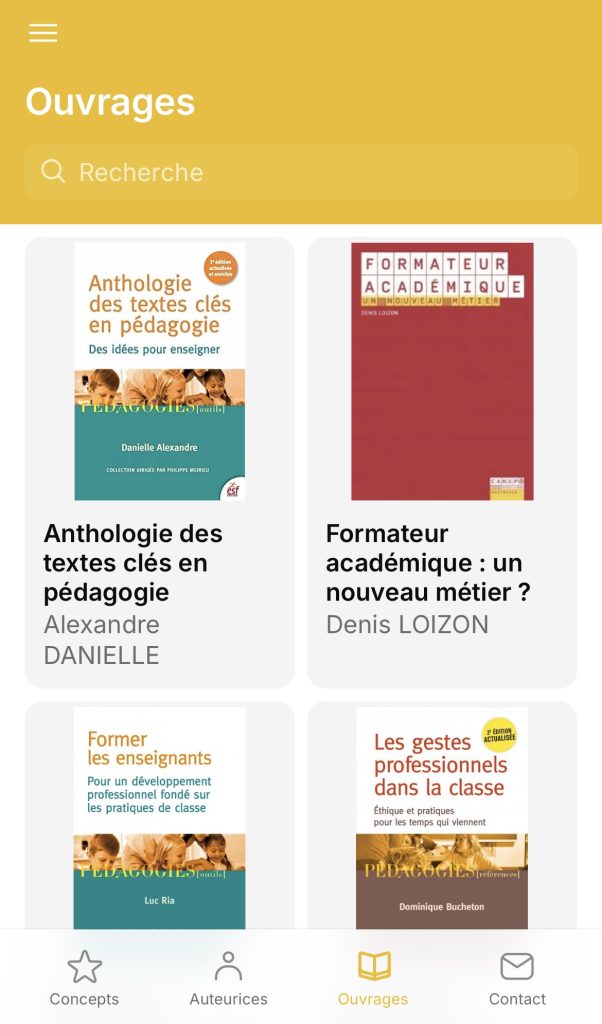Screen dimensions: 602x1024
Task: Open the Contact tab
Action: pos(517,978)
